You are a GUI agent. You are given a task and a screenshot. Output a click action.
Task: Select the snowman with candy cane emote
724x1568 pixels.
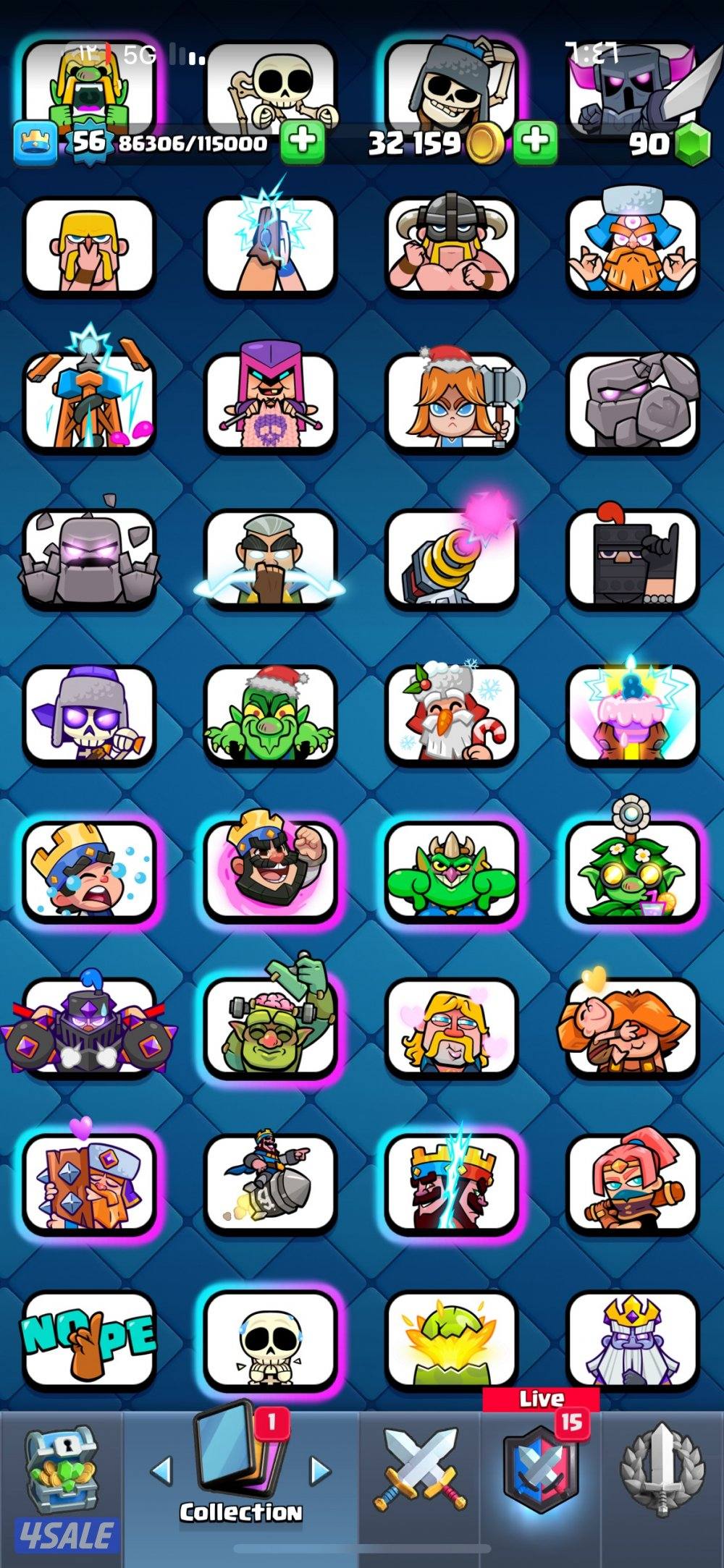click(451, 715)
